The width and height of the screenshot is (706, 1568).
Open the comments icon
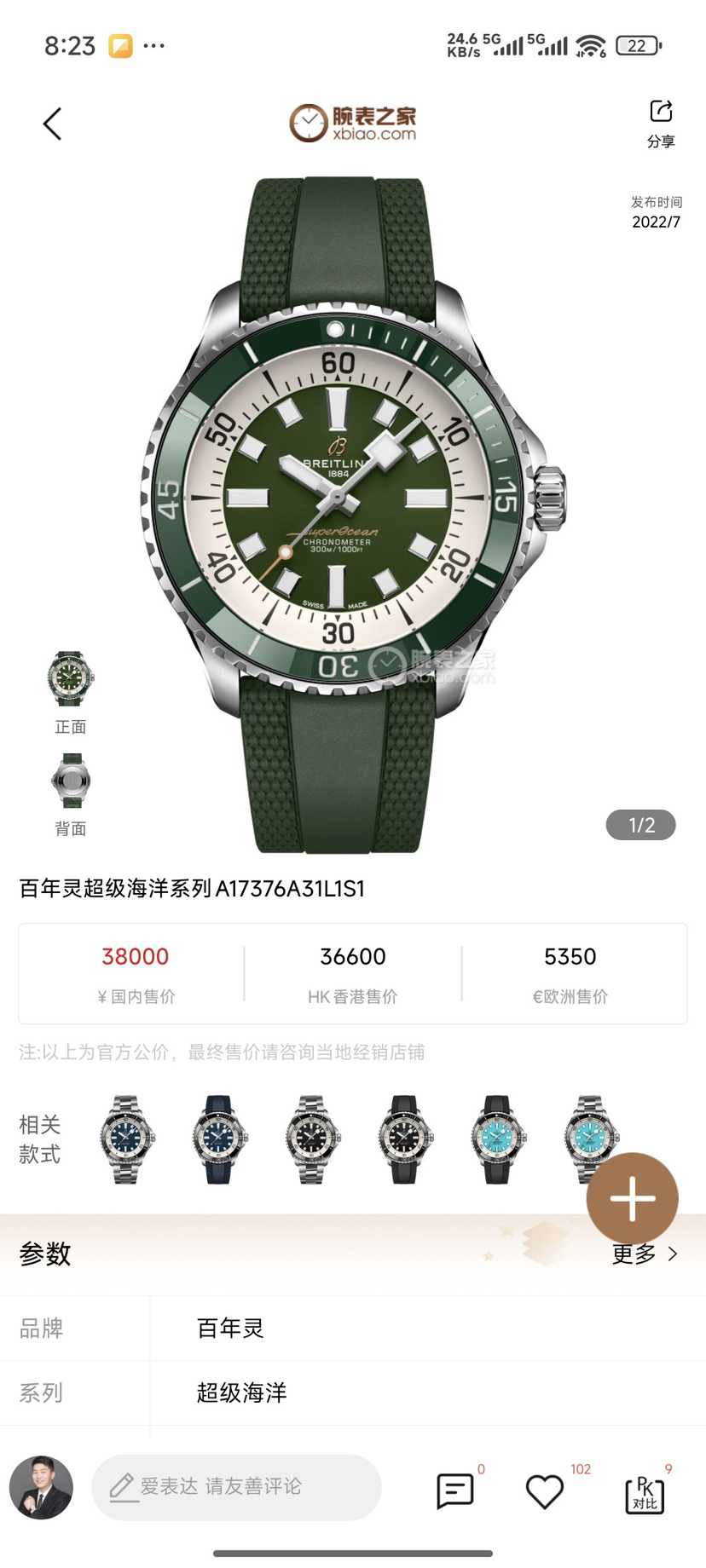455,1490
